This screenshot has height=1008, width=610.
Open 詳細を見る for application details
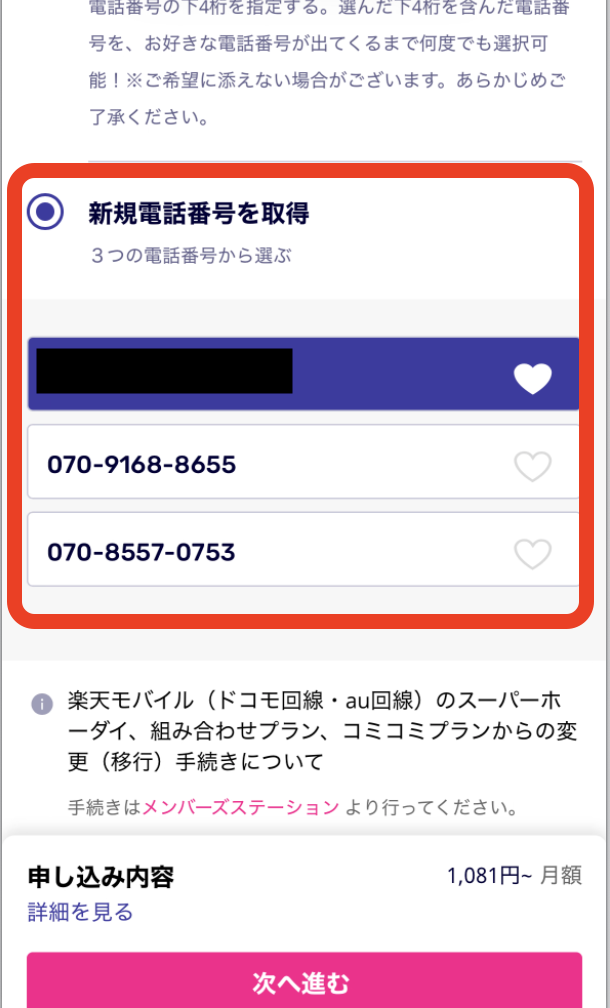click(x=80, y=912)
